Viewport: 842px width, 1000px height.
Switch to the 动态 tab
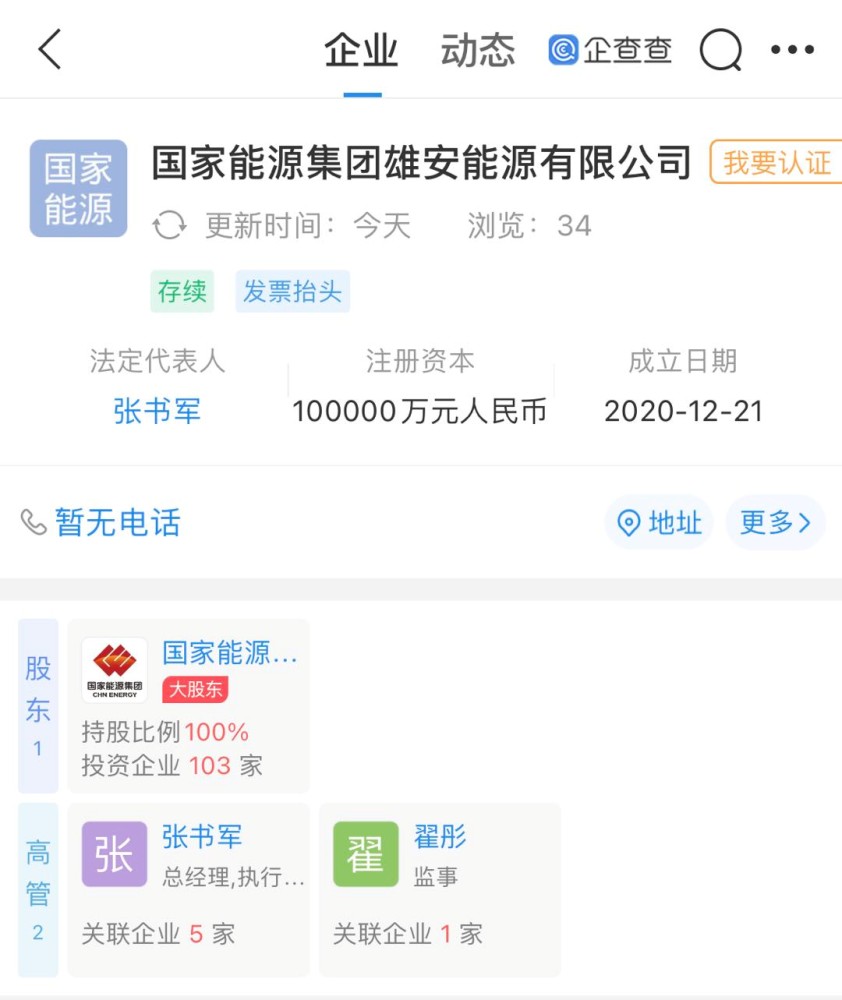[x=477, y=50]
